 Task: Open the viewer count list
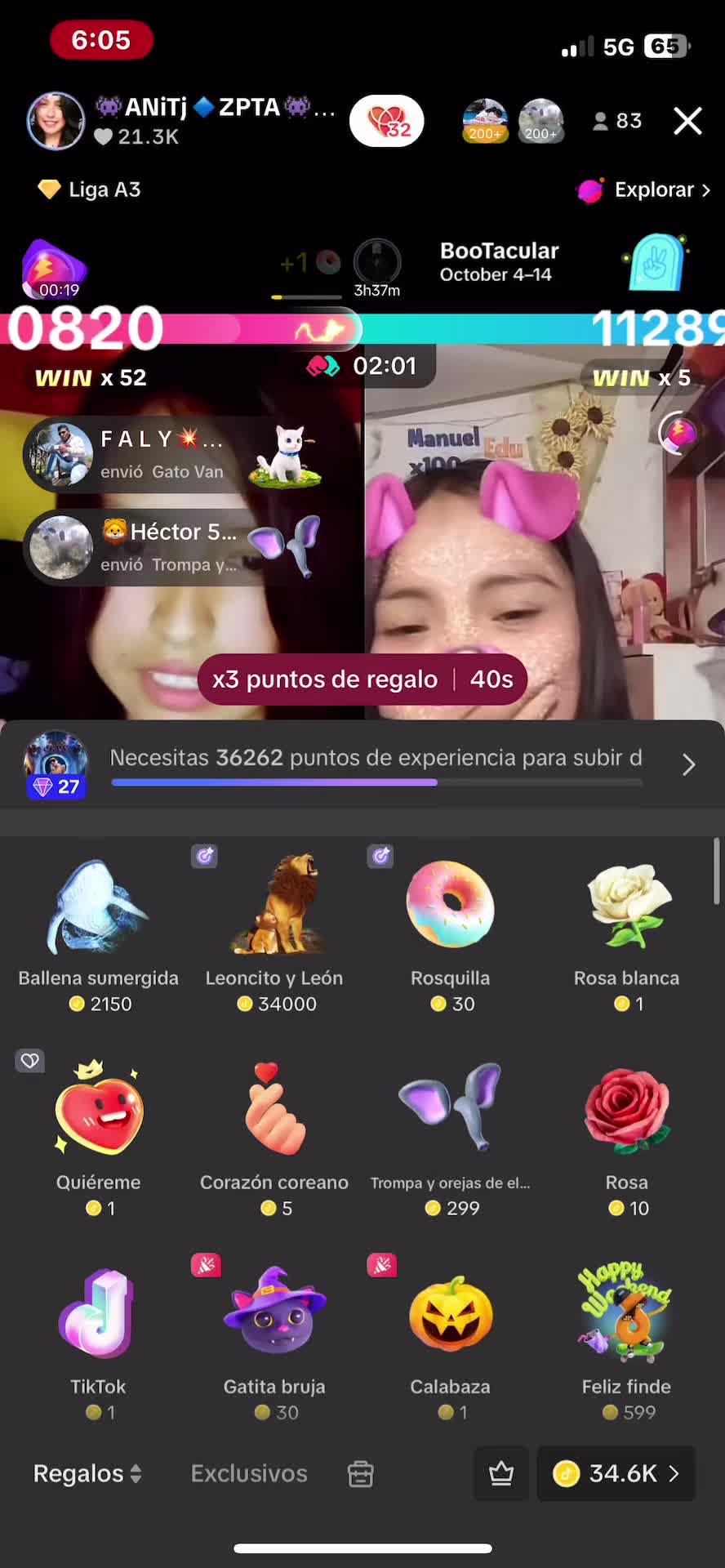(x=617, y=121)
